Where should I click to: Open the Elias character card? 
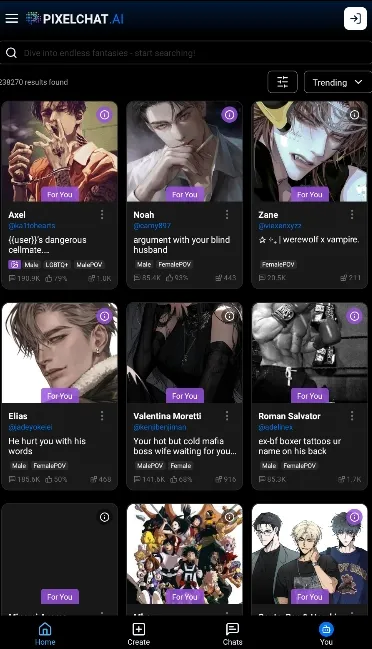click(60, 397)
